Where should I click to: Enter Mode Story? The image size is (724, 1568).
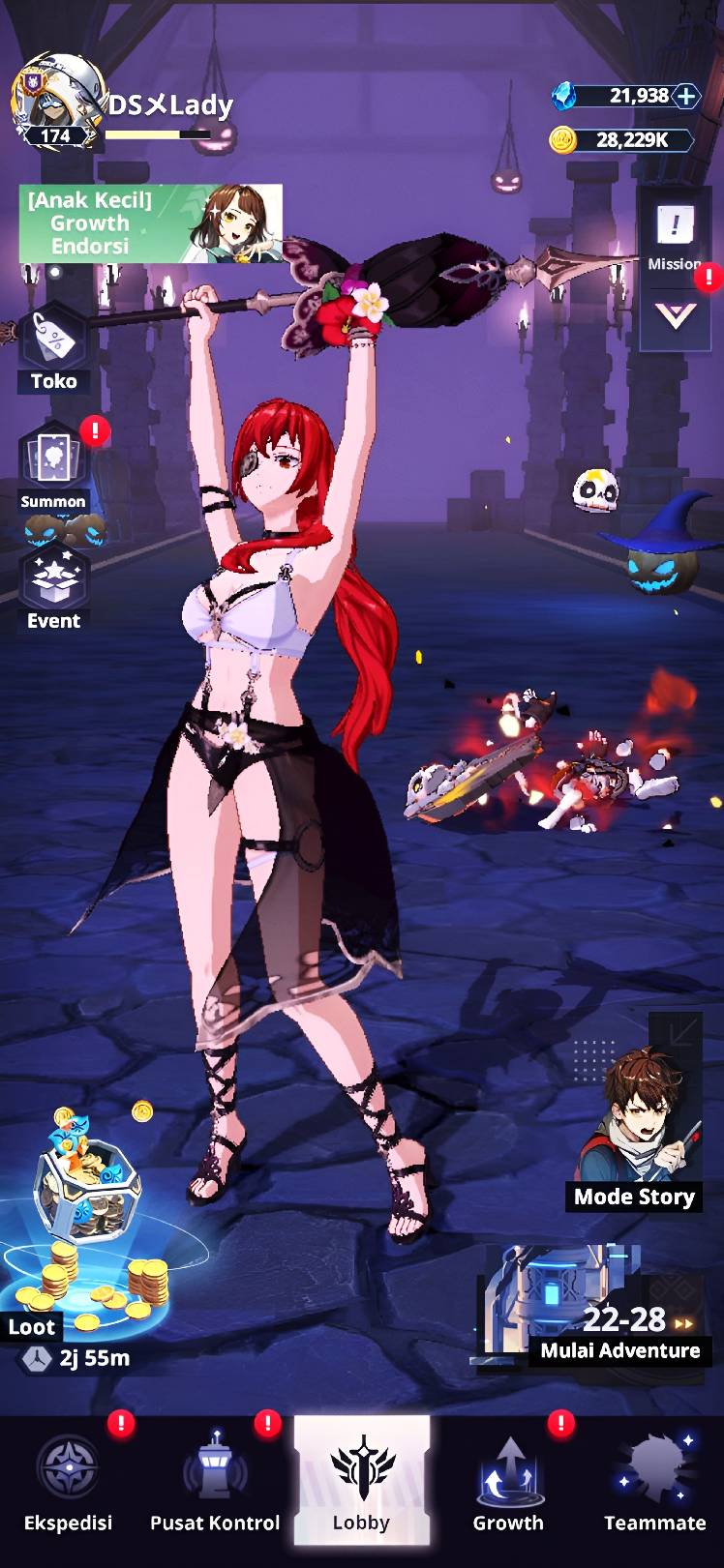[x=635, y=1132]
